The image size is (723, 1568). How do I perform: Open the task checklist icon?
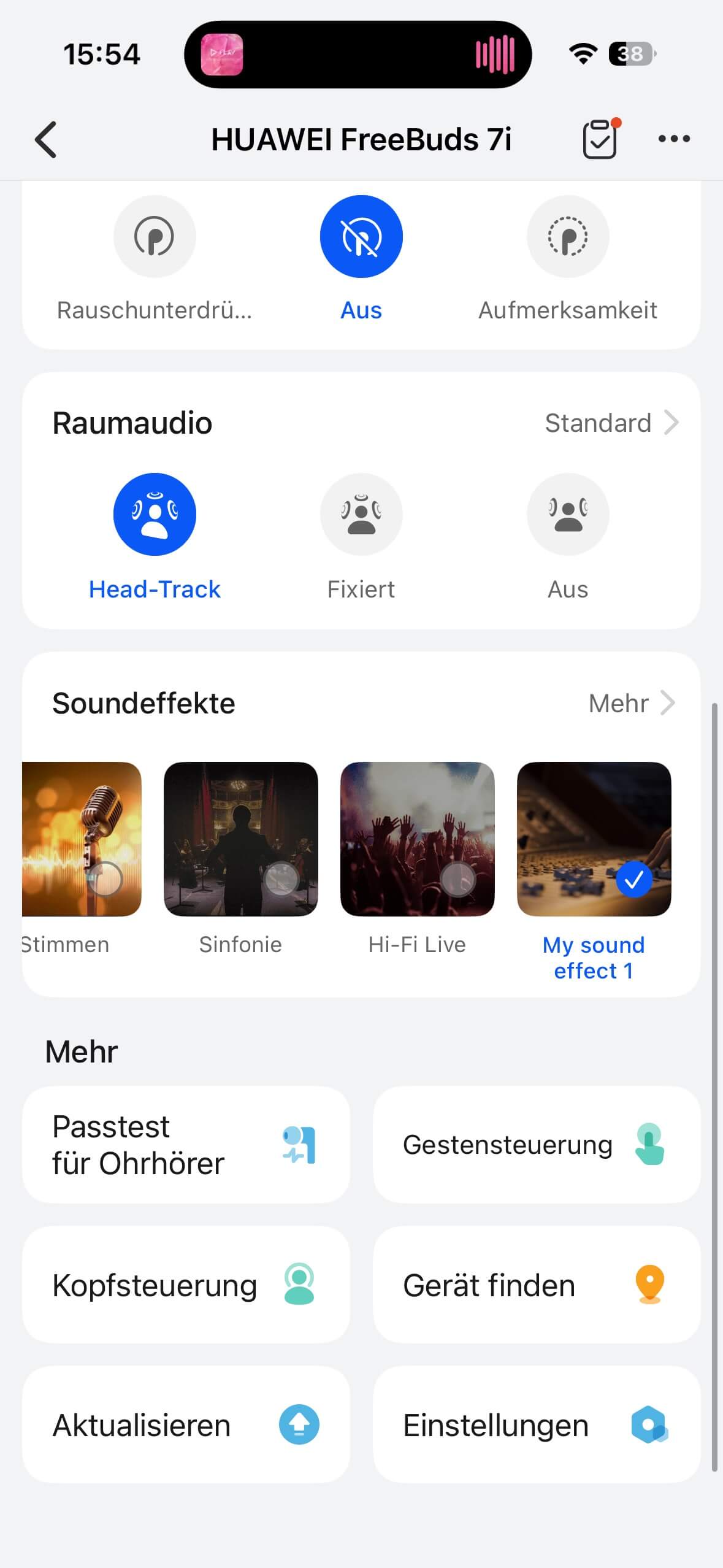599,139
